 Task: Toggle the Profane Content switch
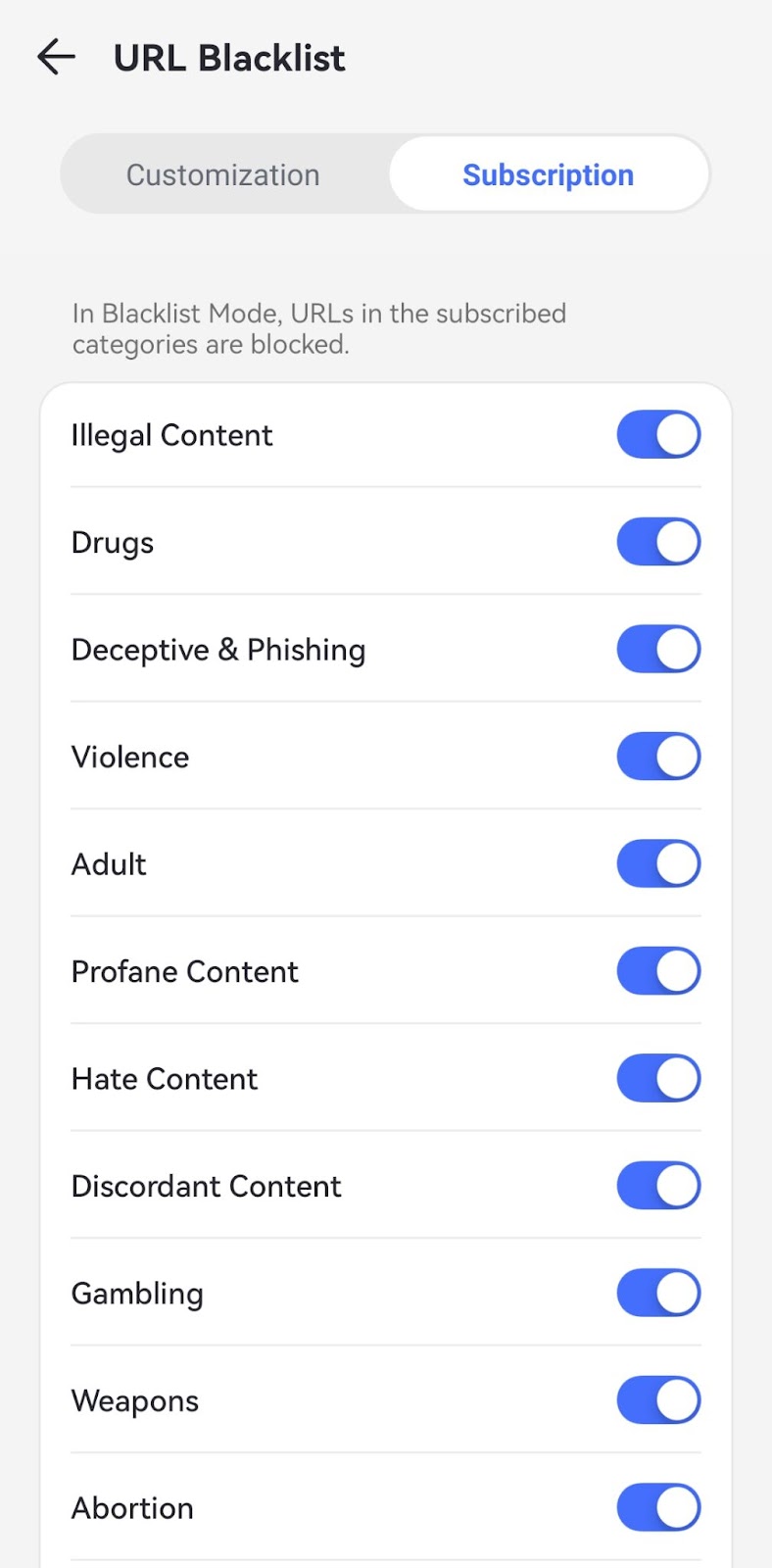(657, 970)
